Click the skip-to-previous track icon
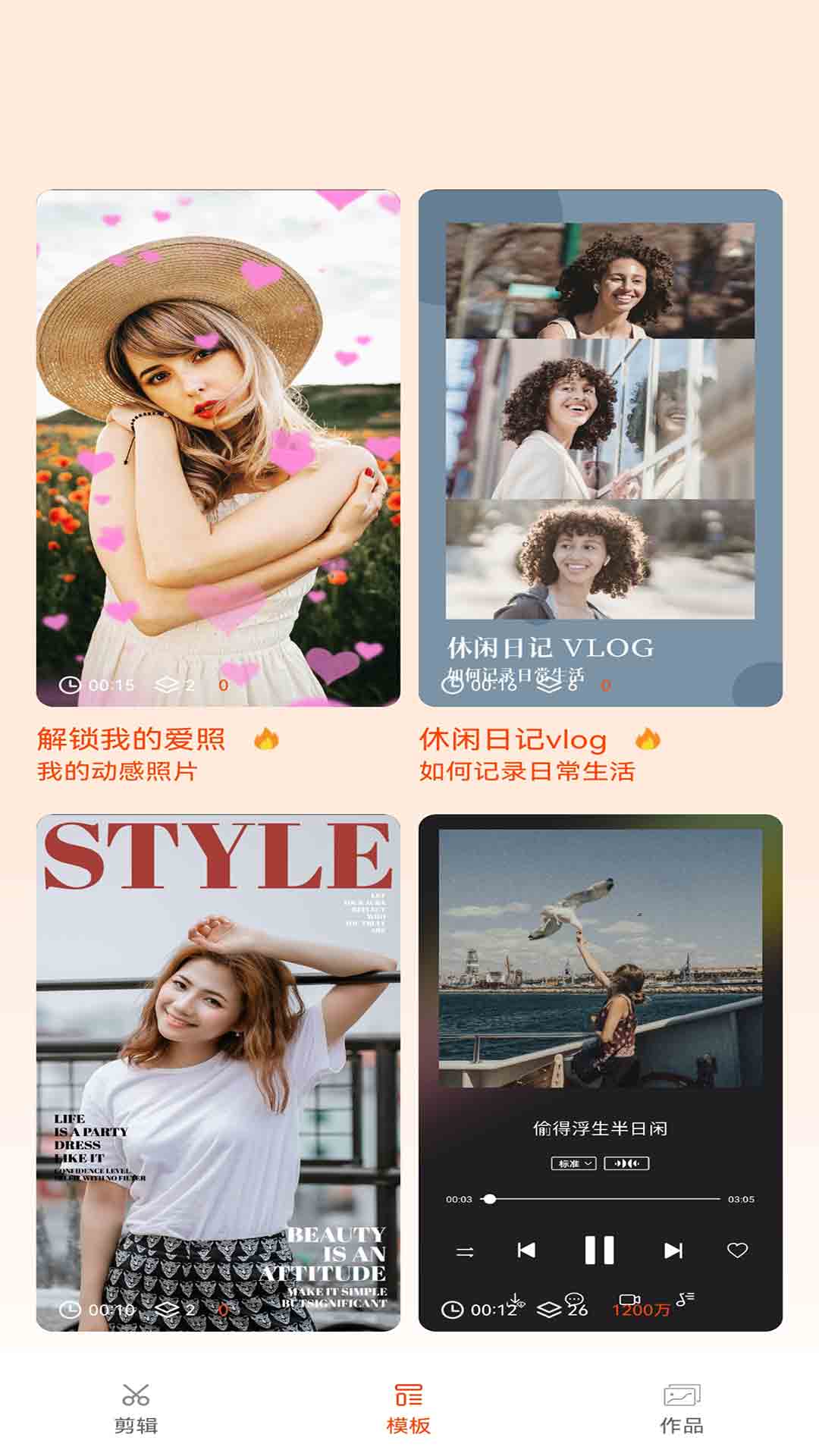 pos(526,1249)
